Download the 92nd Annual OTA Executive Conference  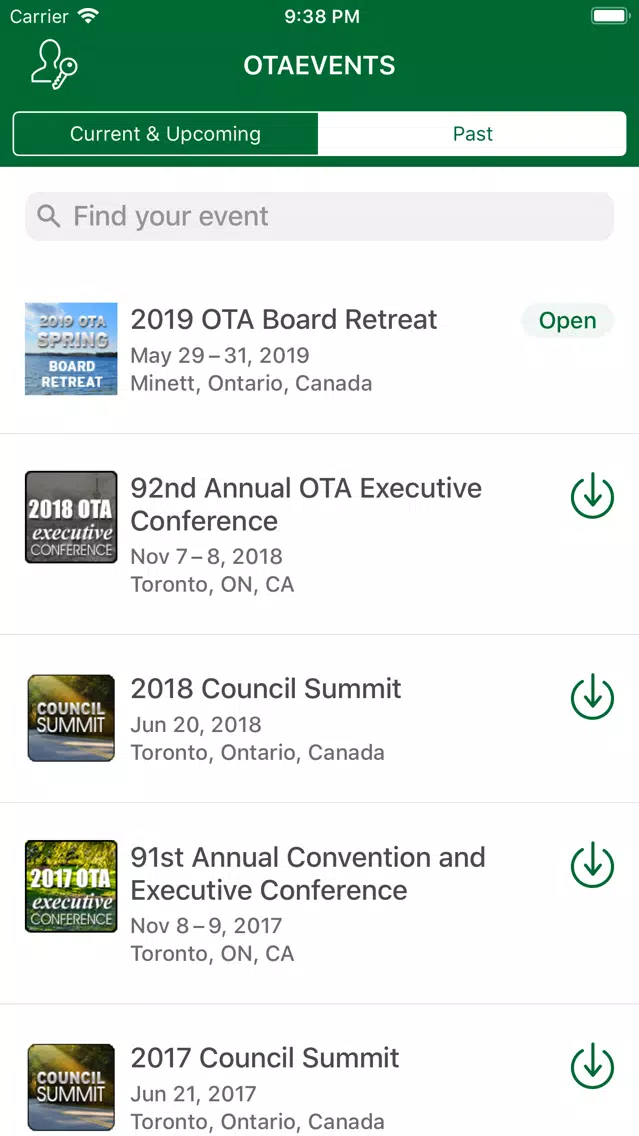coord(592,496)
